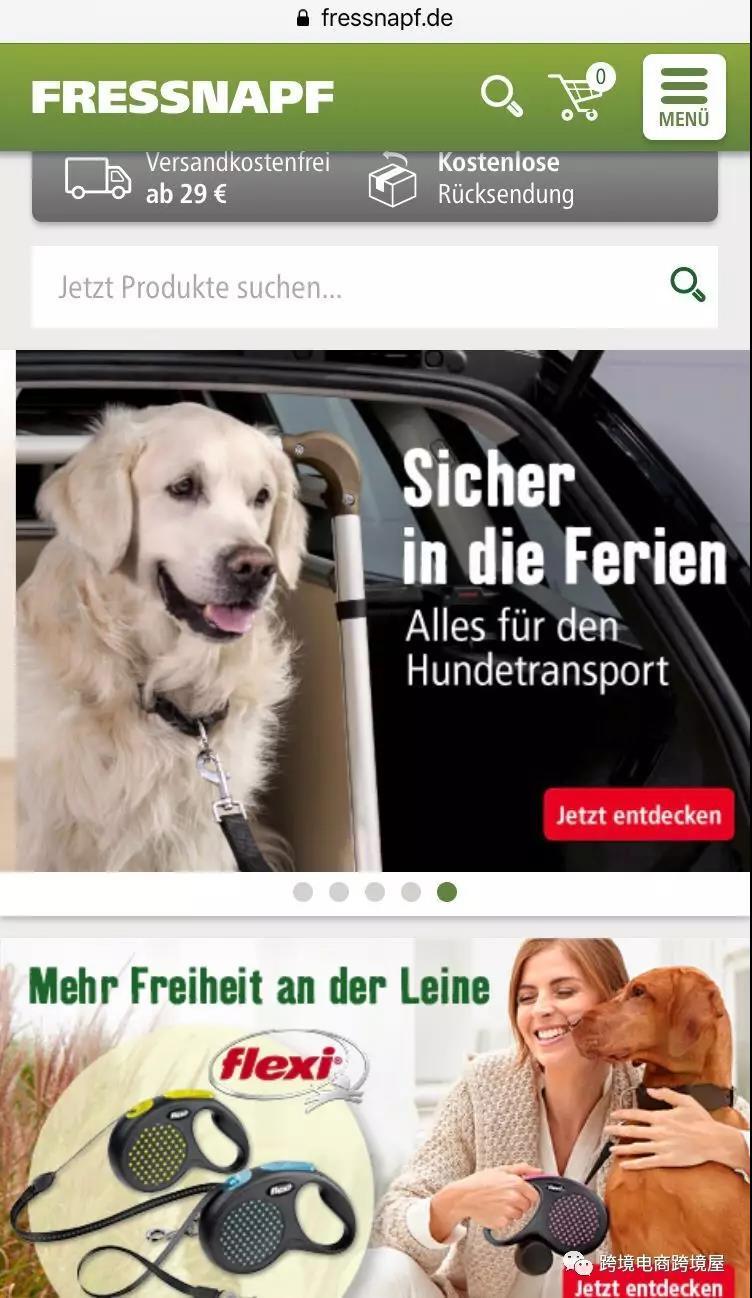This screenshot has width=752, height=1298.
Task: Open the browser address bar fressnapf.de
Action: [376, 18]
